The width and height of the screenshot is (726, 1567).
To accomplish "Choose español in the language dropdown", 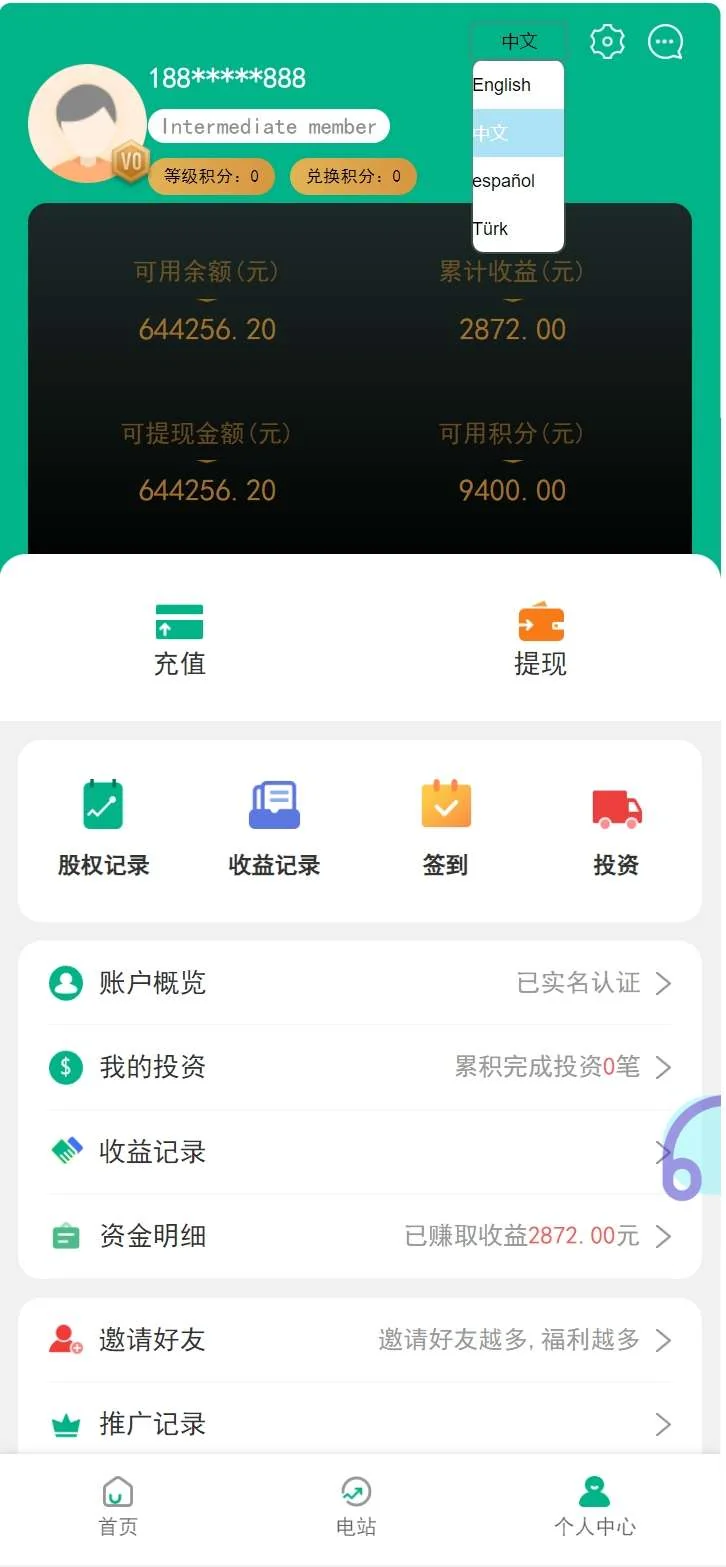I will point(517,181).
